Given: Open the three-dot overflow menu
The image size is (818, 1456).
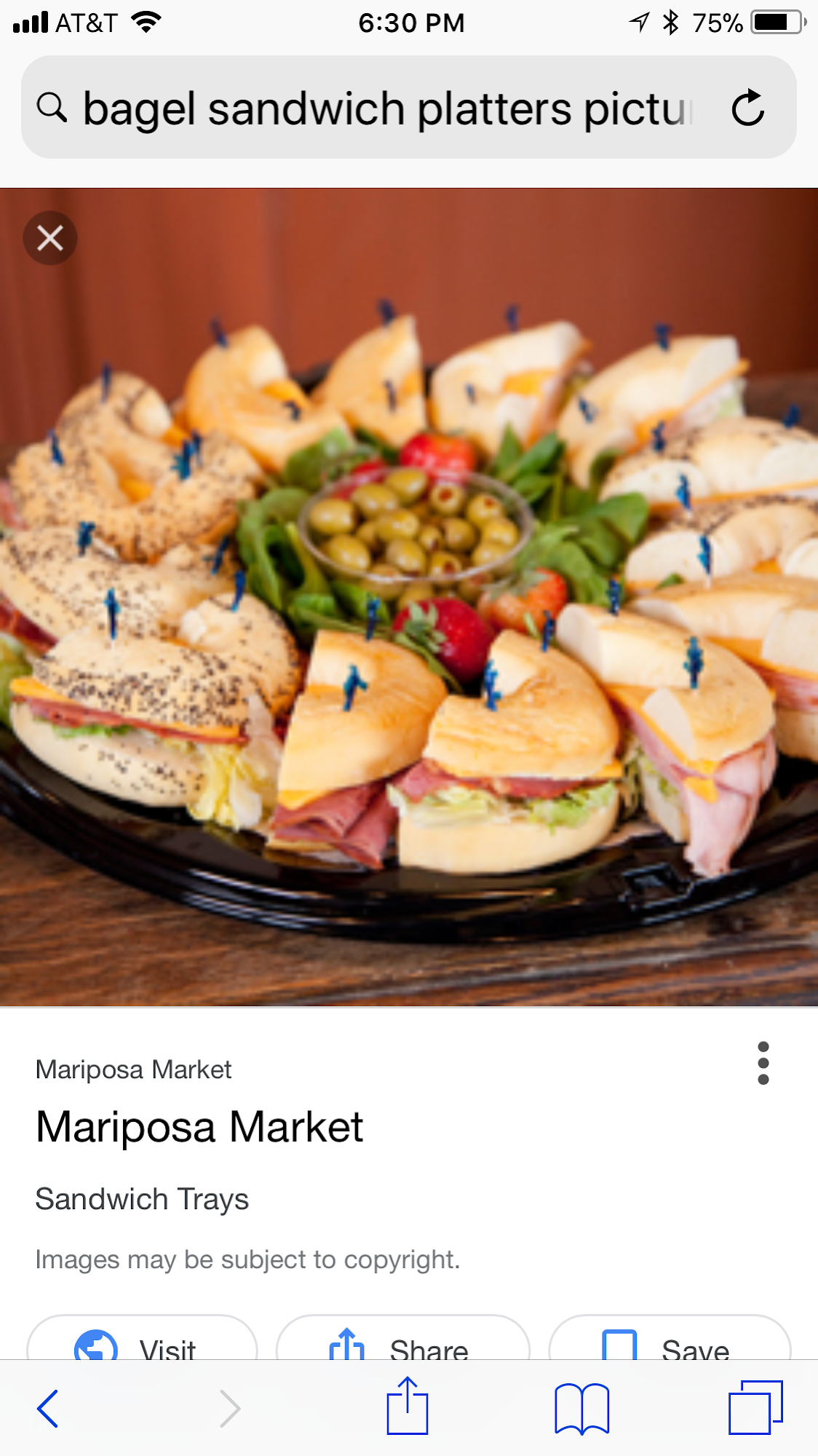Looking at the screenshot, I should pos(763,1063).
